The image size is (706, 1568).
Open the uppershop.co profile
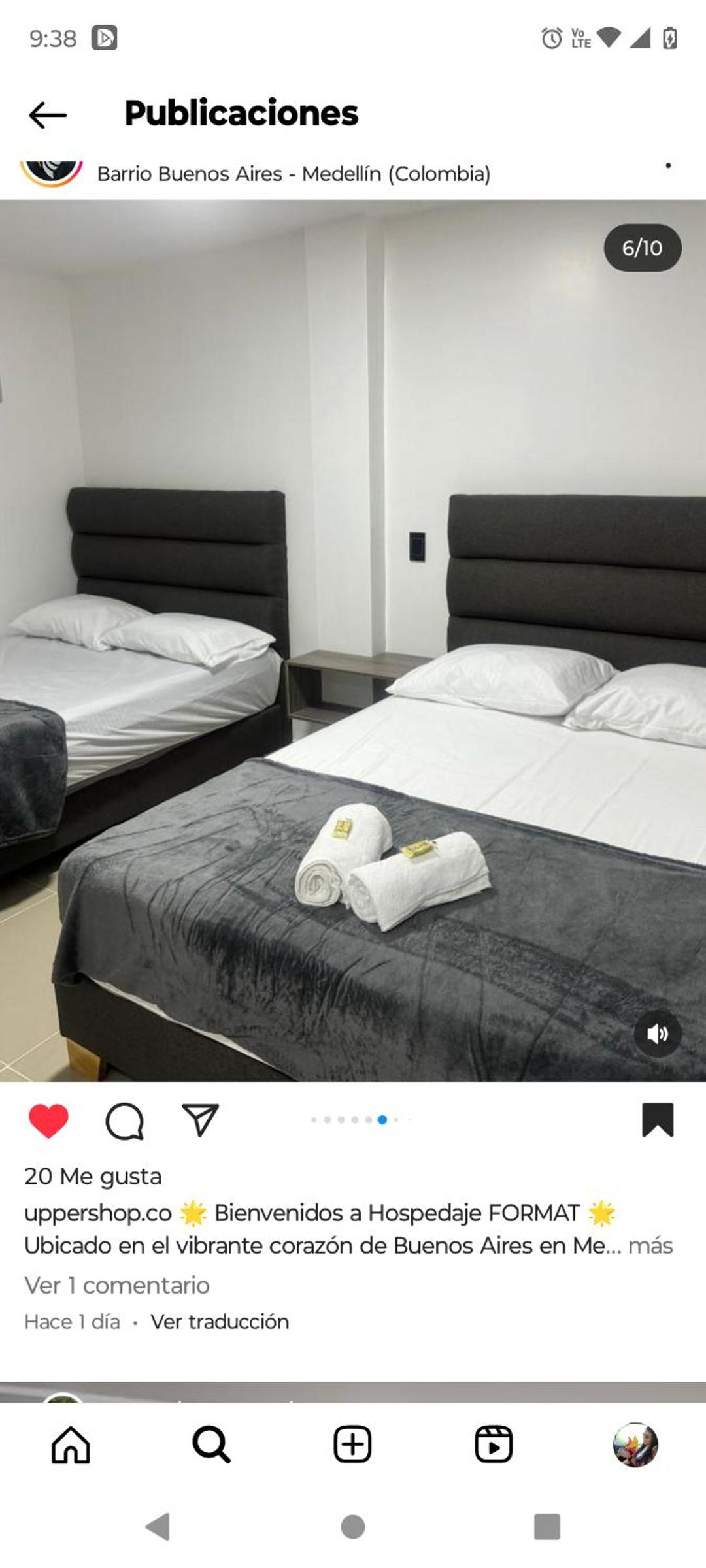pos(98,1213)
